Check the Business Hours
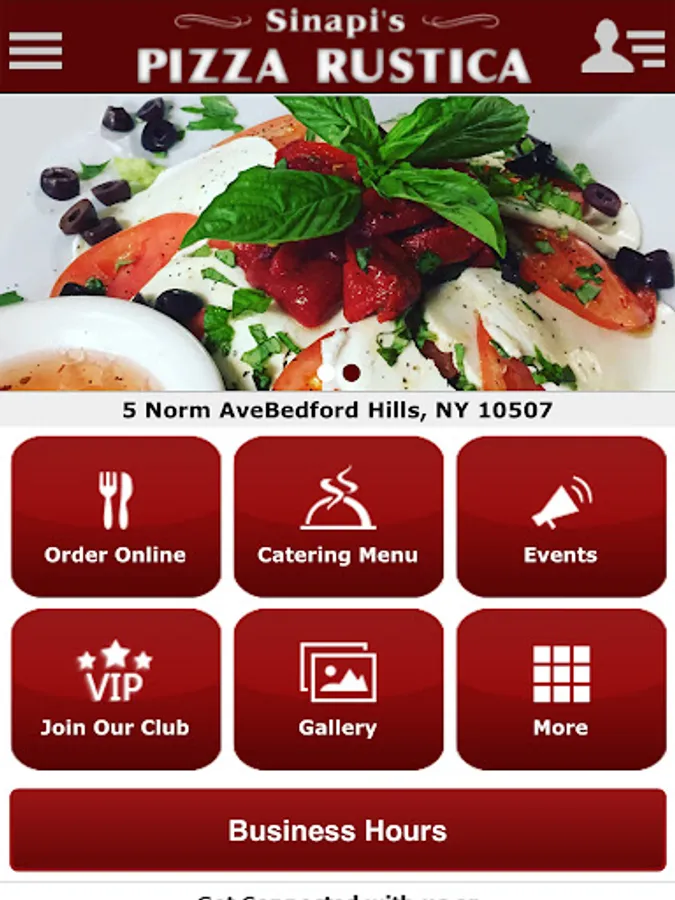Viewport: 675px width, 900px height. [x=338, y=830]
